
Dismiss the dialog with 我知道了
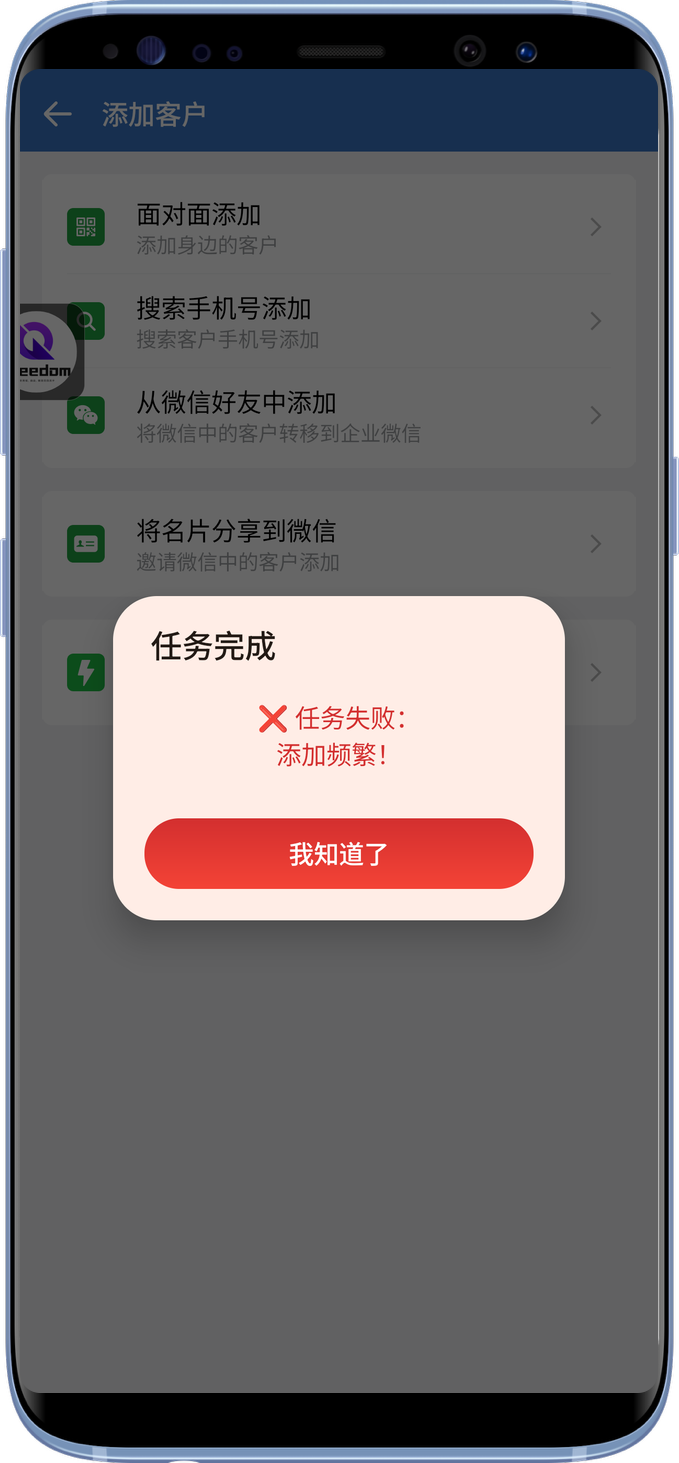pos(338,854)
